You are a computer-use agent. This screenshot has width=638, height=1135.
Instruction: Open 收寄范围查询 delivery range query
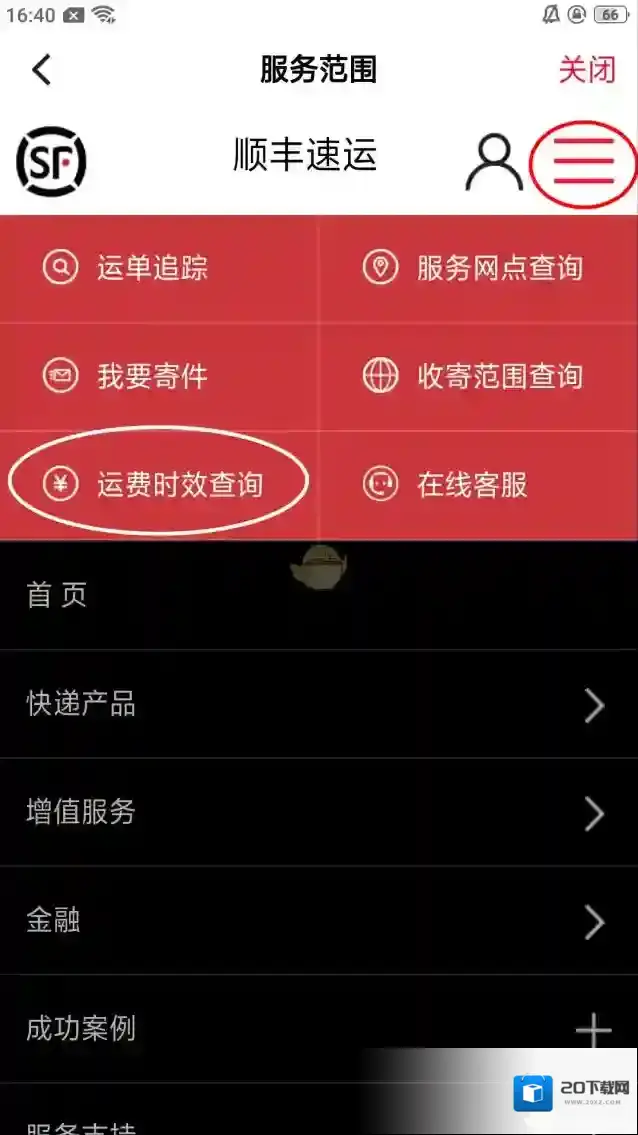pos(499,376)
